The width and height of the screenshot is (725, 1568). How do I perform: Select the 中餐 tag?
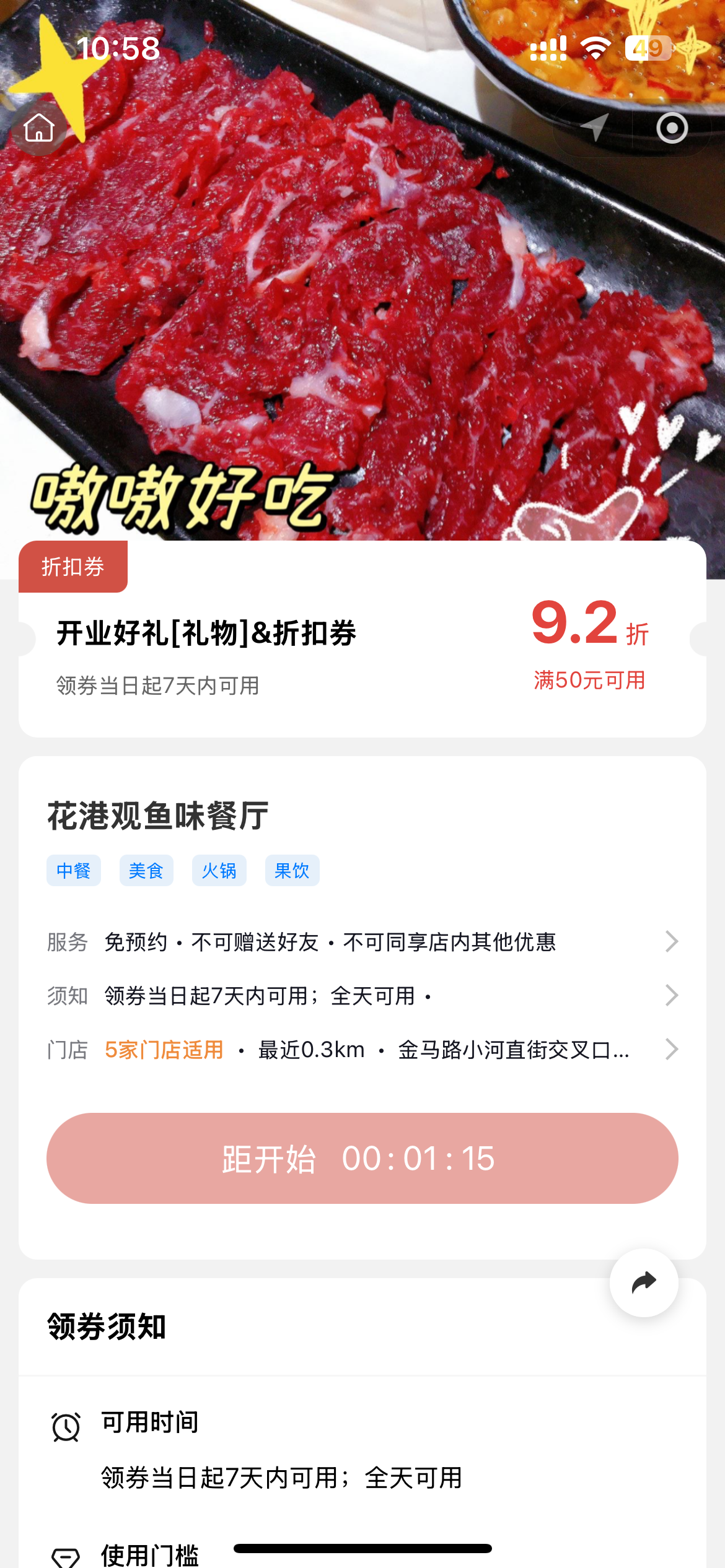[x=73, y=871]
